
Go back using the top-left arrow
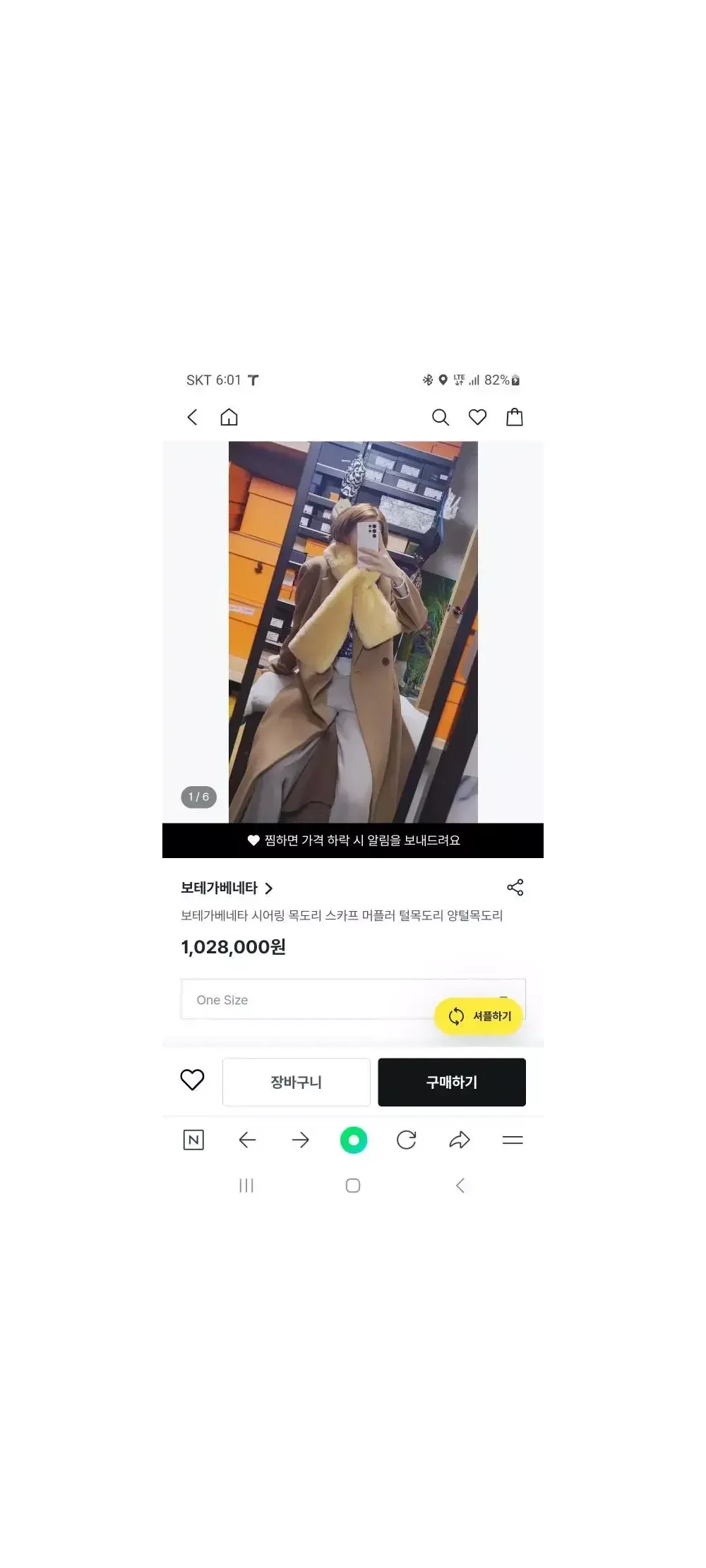click(192, 417)
